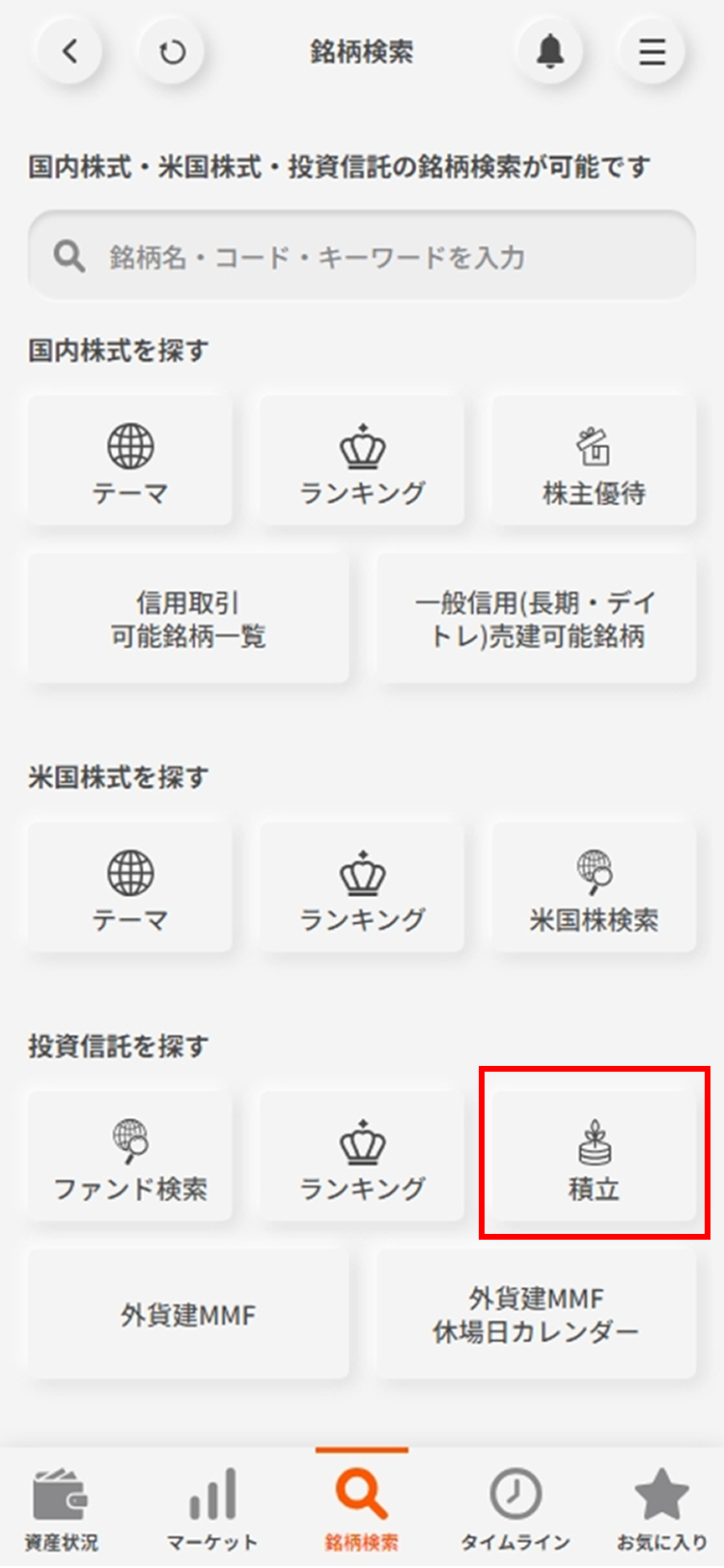The height and width of the screenshot is (1568, 724).
Task: Open ランキング under 米国株式を探す
Action: pos(362,888)
